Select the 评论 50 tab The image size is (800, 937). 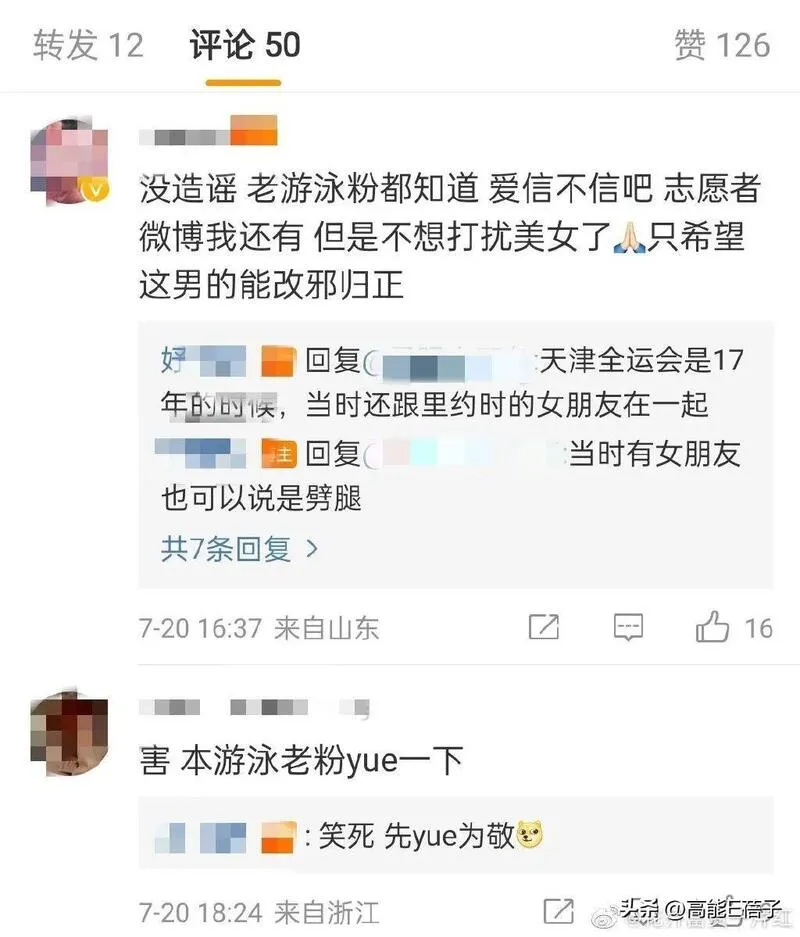(x=245, y=45)
